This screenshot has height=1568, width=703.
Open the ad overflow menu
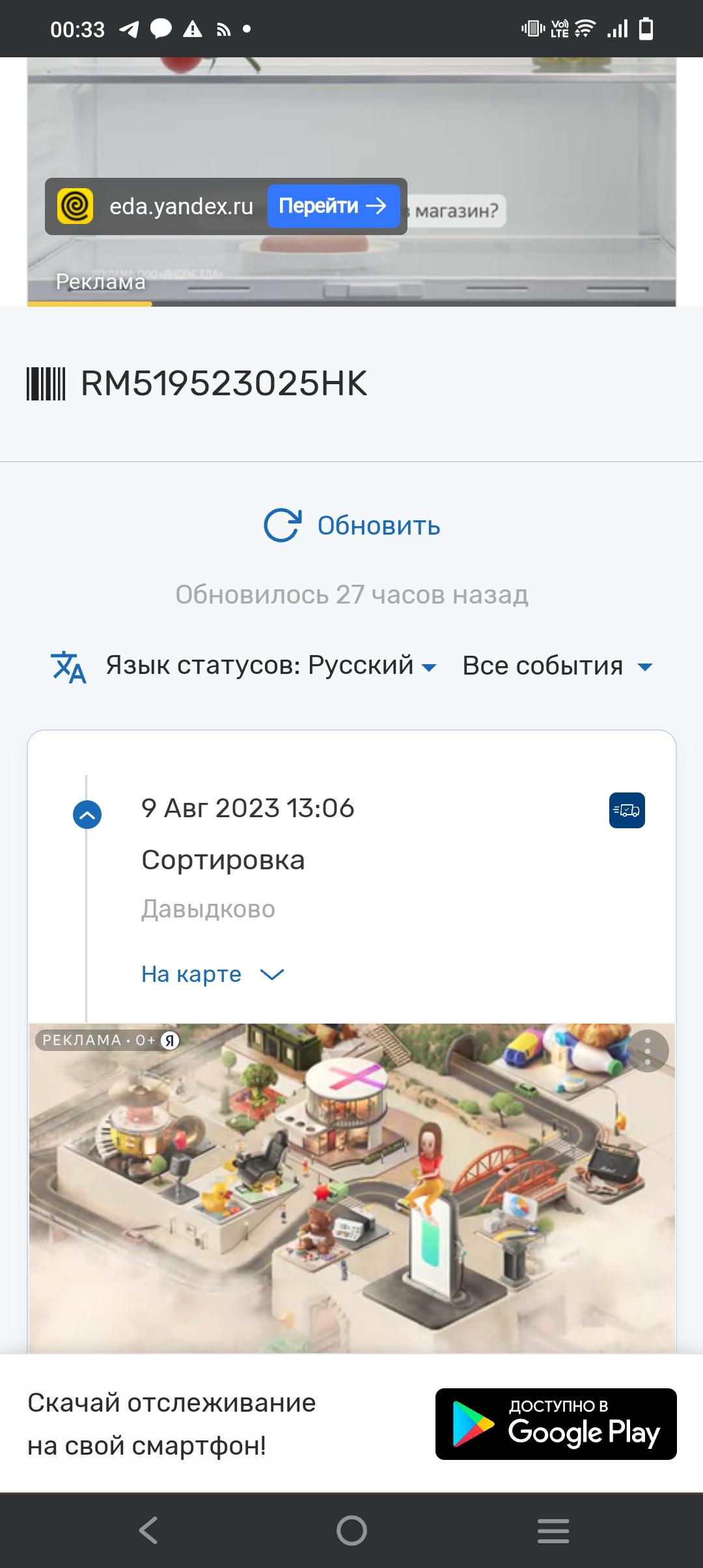[647, 1051]
